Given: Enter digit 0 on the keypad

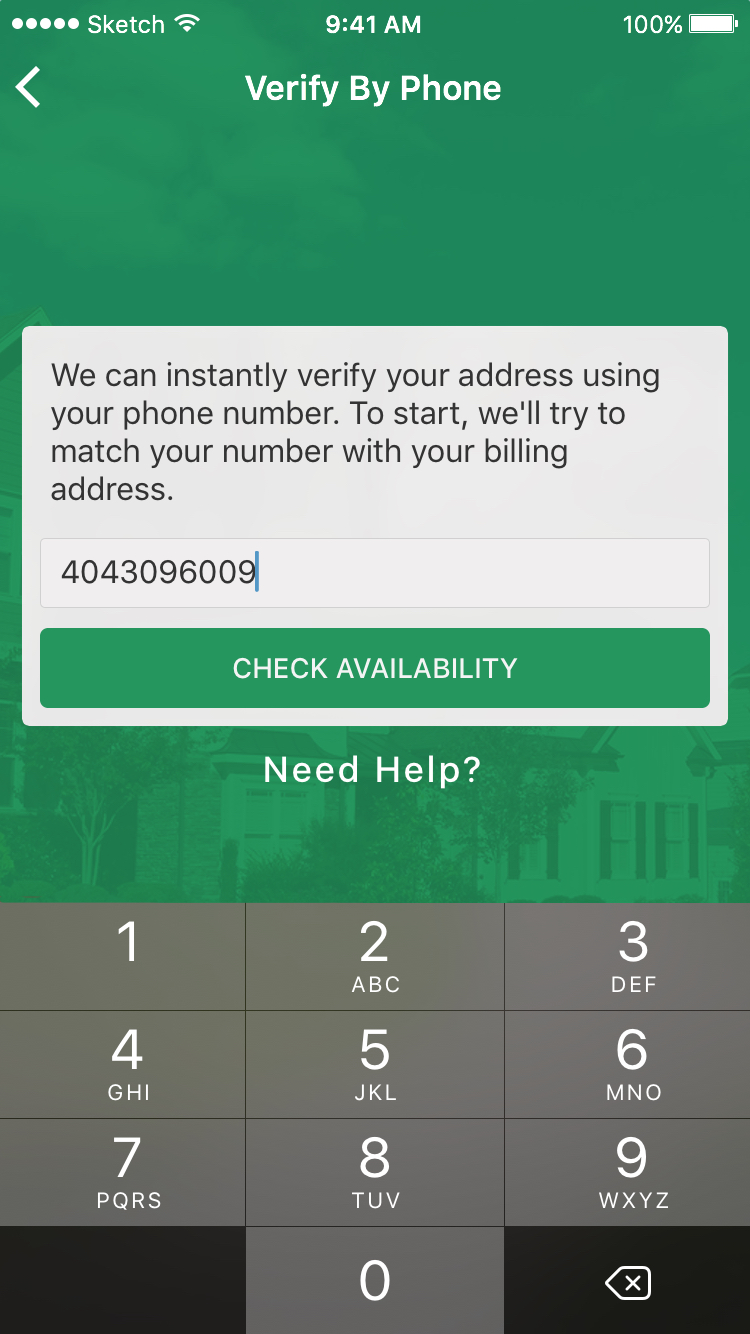Looking at the screenshot, I should click(x=375, y=1281).
